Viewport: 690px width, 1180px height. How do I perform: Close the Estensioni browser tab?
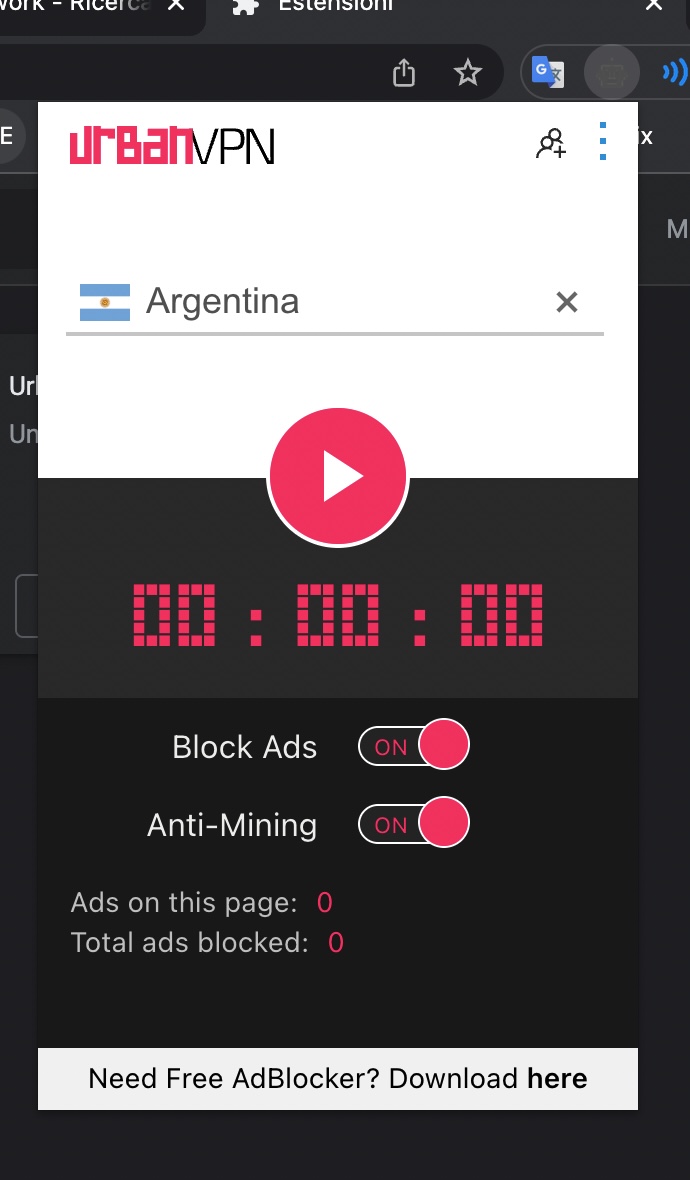653,5
